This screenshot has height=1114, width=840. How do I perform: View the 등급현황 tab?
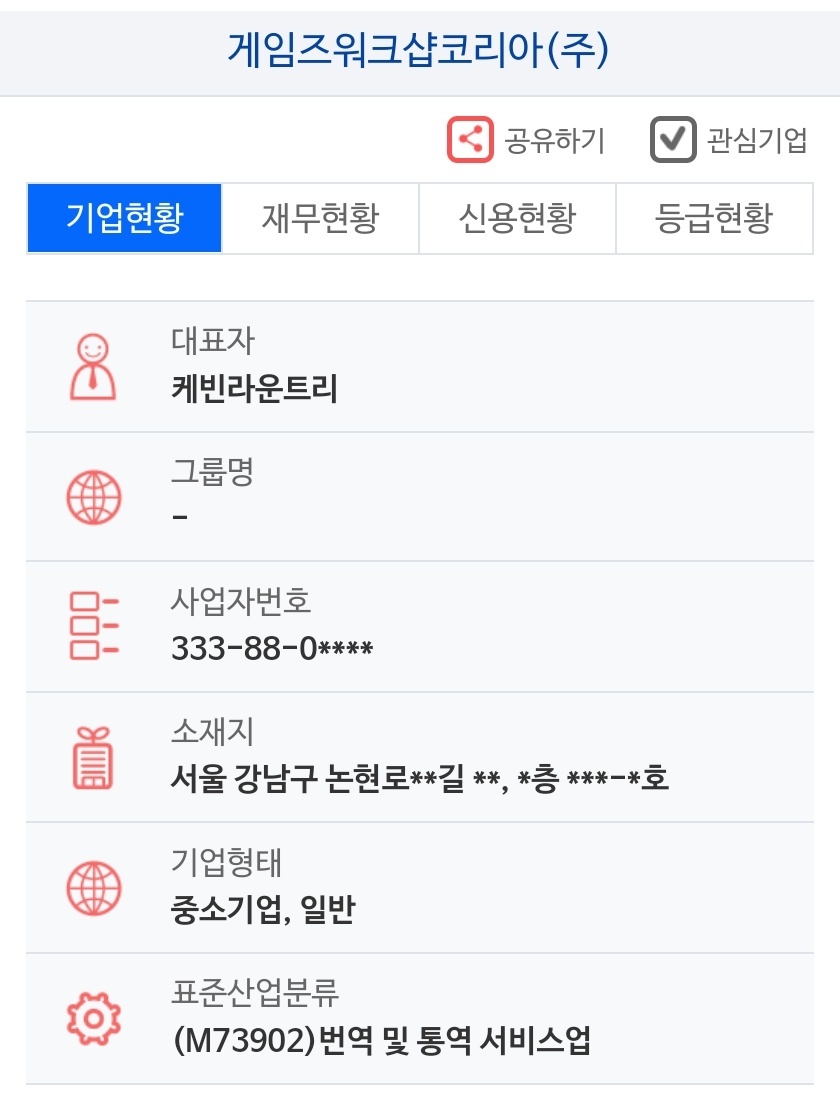click(x=714, y=217)
